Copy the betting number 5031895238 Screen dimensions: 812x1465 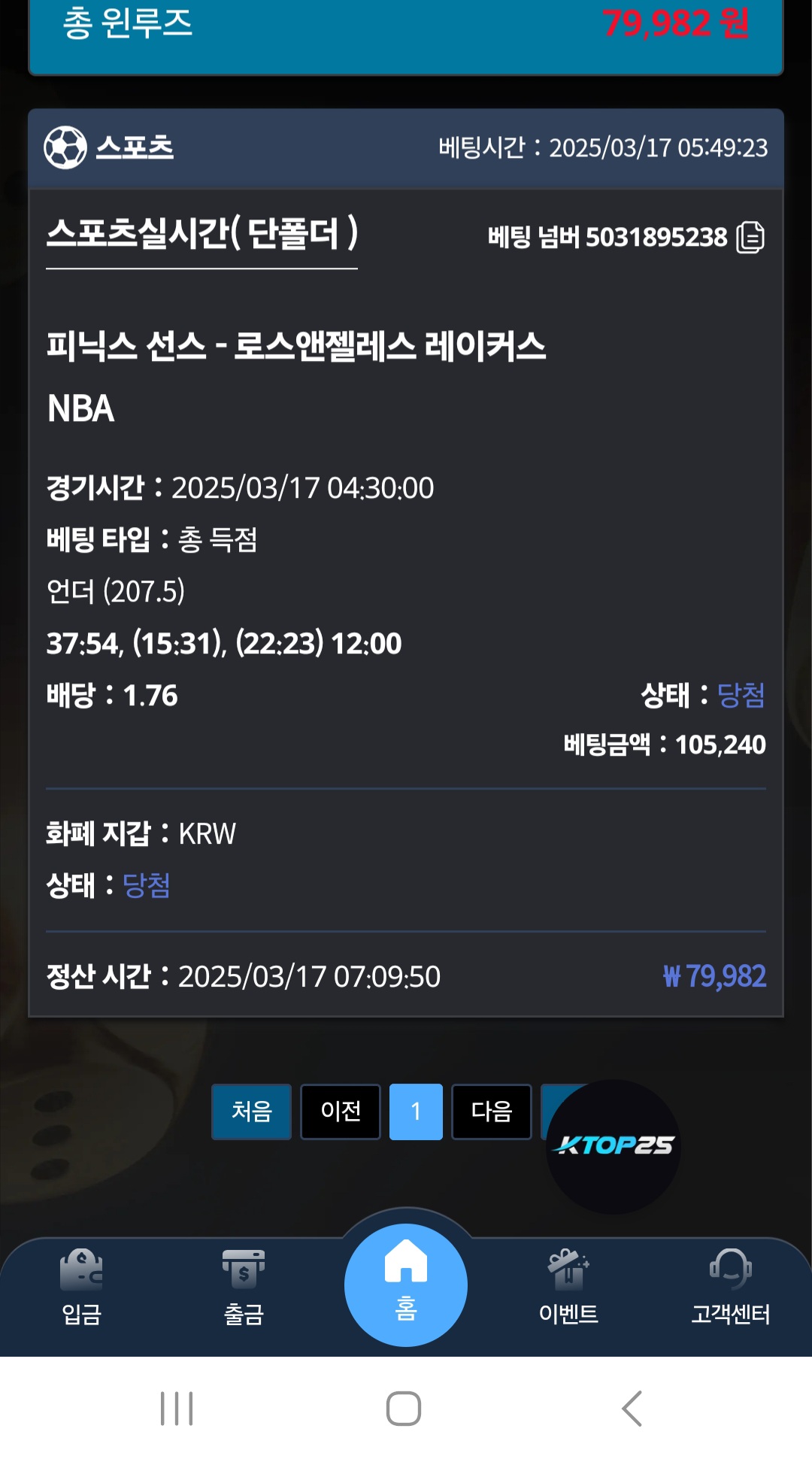pyautogui.click(x=750, y=238)
